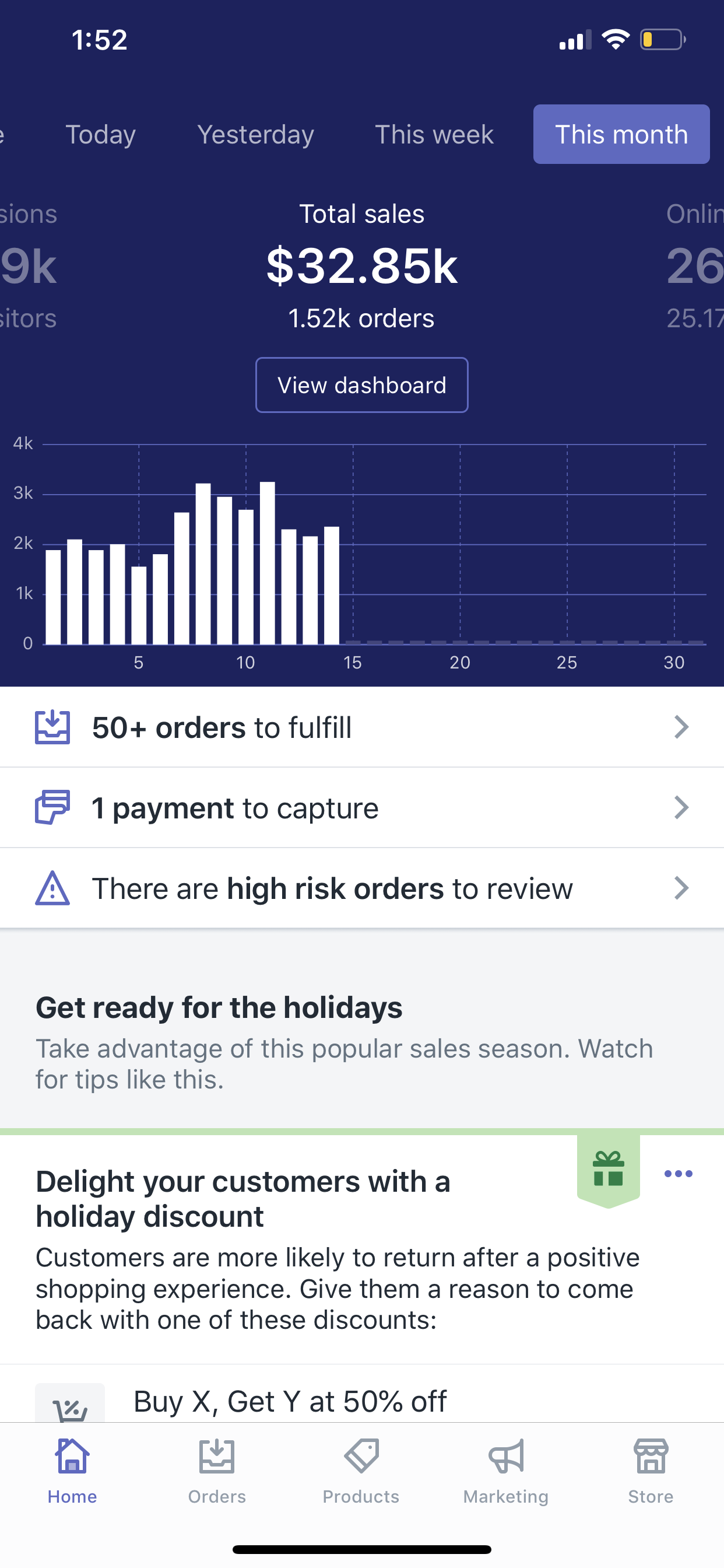Tap the Home tab
This screenshot has height=1568, width=724.
pyautogui.click(x=72, y=1471)
